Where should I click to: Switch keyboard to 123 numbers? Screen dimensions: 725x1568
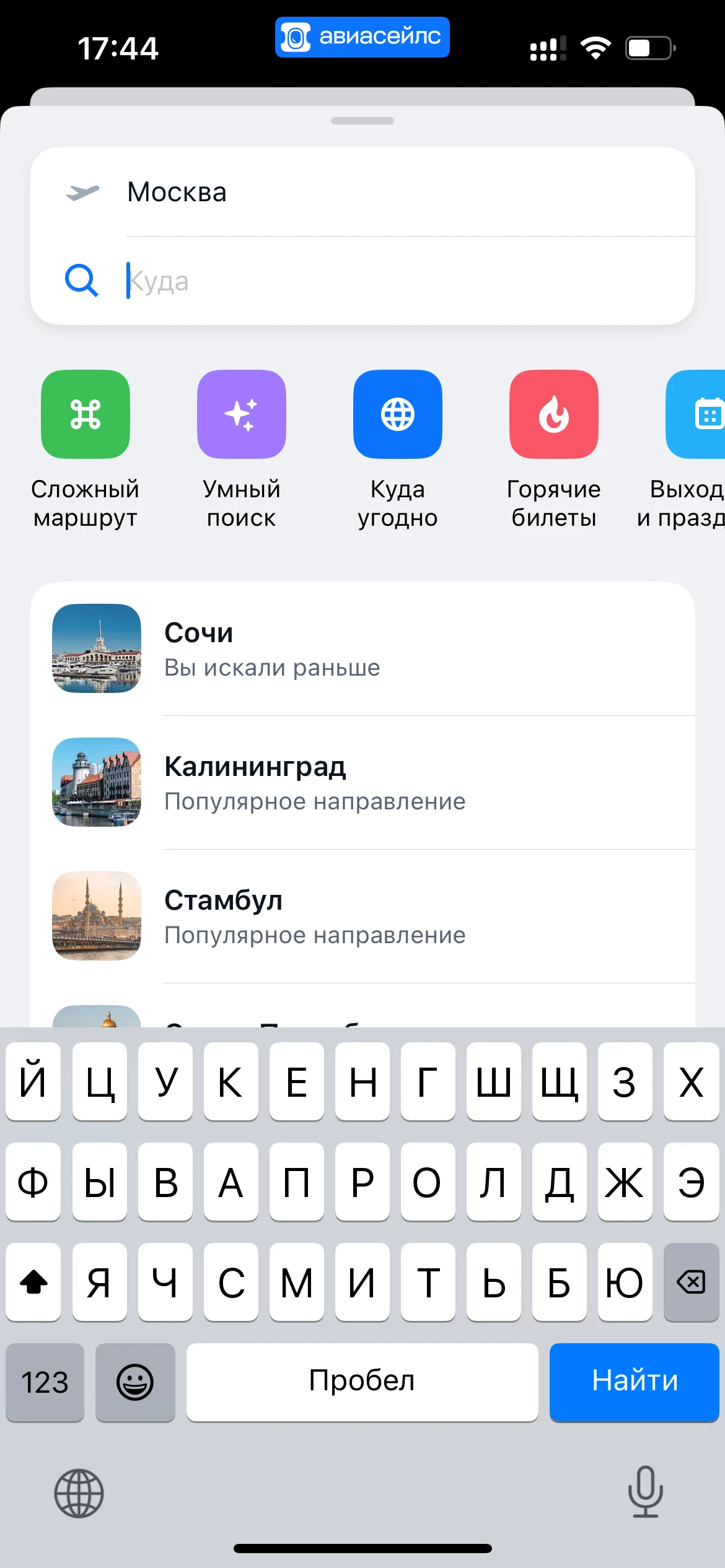point(45,1382)
